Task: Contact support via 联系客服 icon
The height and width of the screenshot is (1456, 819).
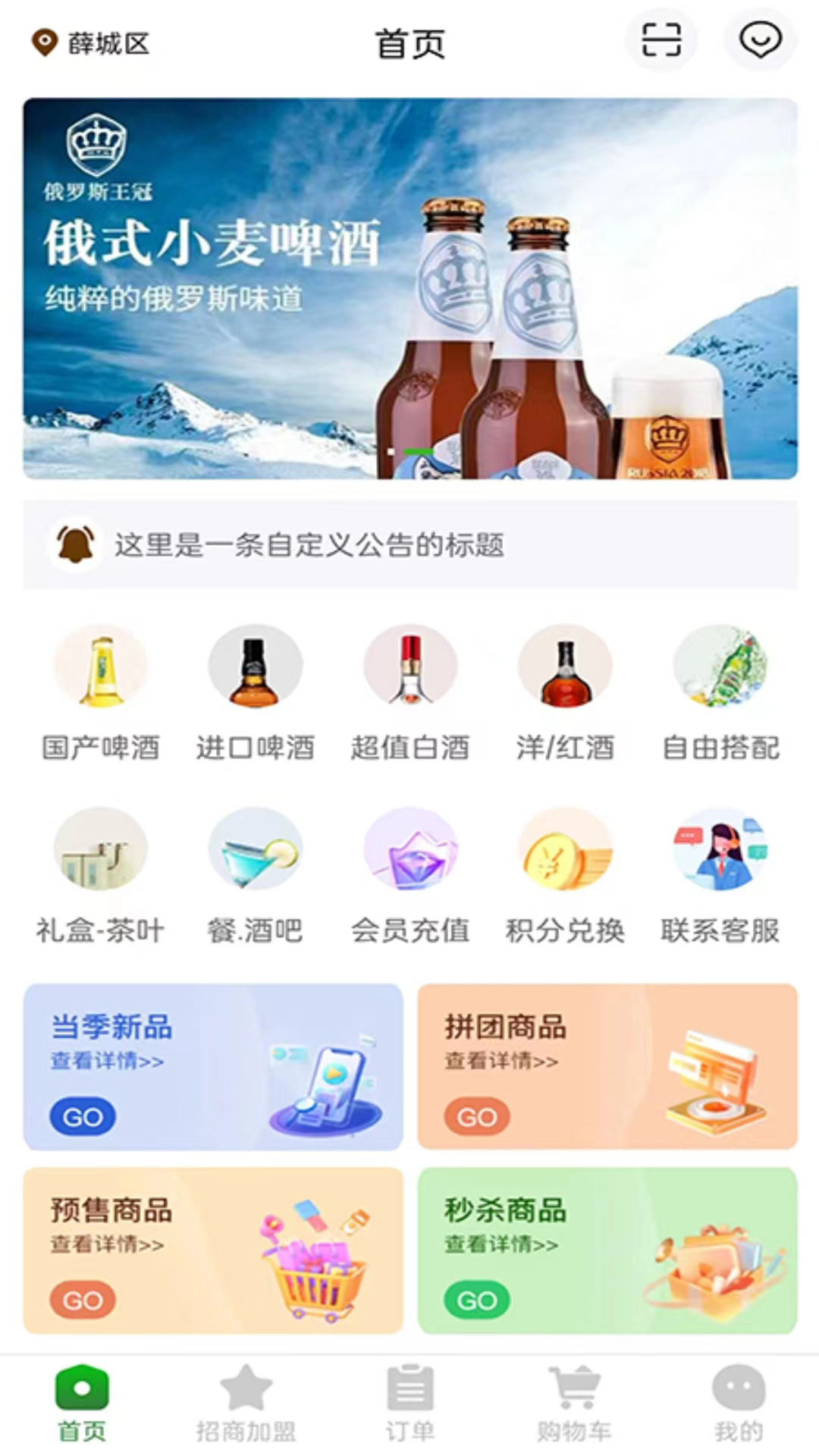Action: coord(720,849)
